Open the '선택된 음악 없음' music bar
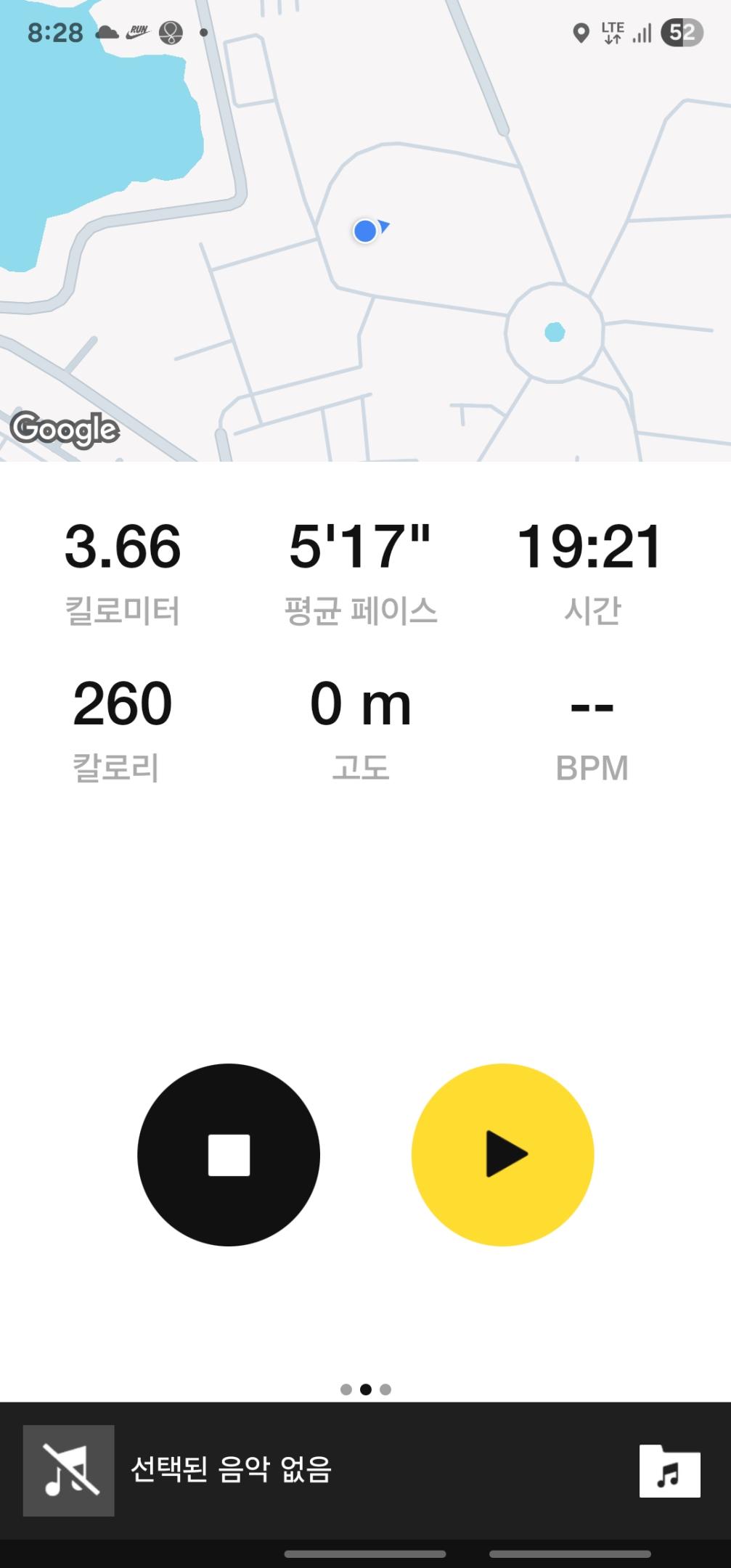 pyautogui.click(x=231, y=1471)
